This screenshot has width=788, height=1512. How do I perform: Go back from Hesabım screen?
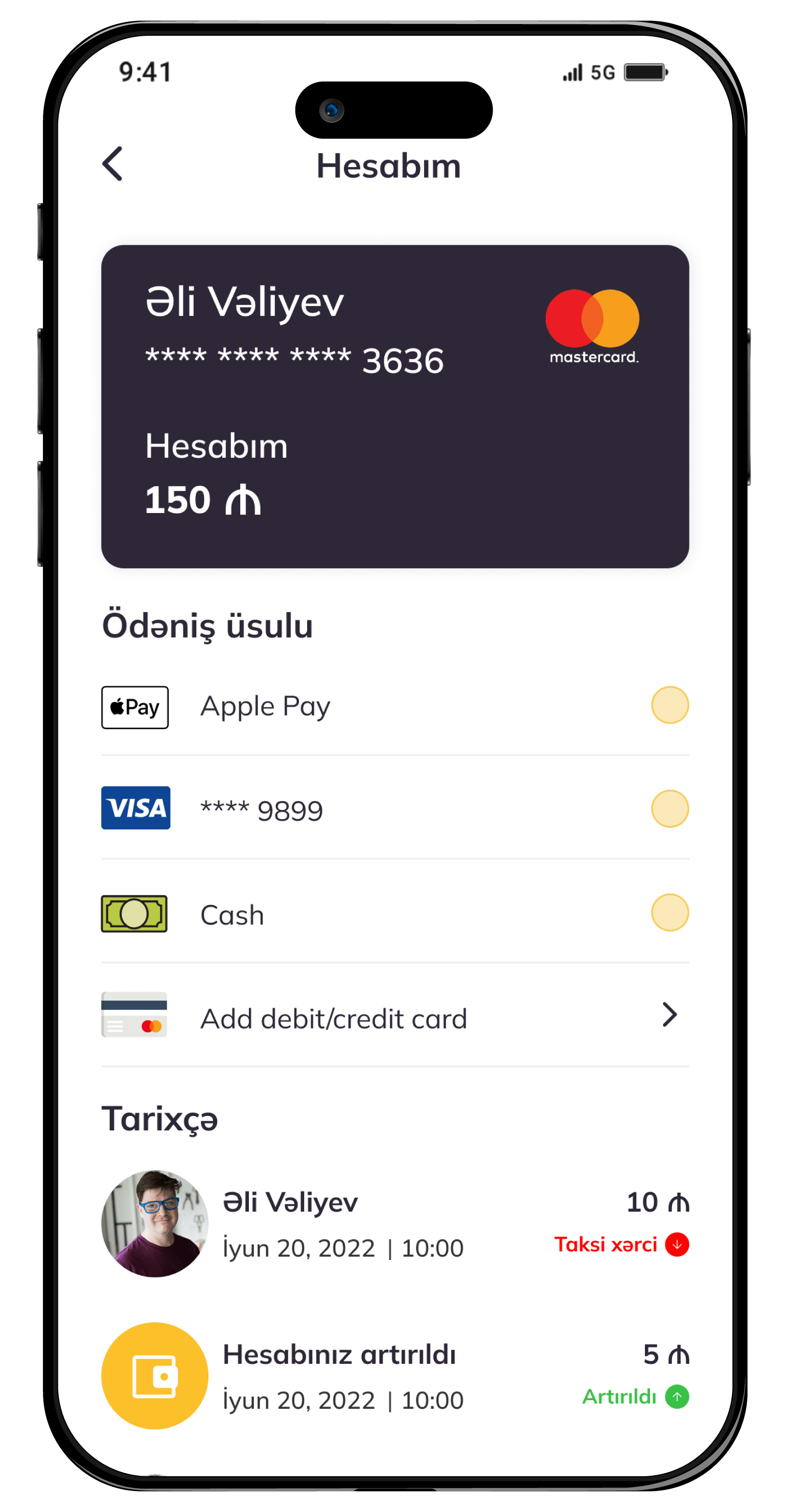tap(113, 164)
